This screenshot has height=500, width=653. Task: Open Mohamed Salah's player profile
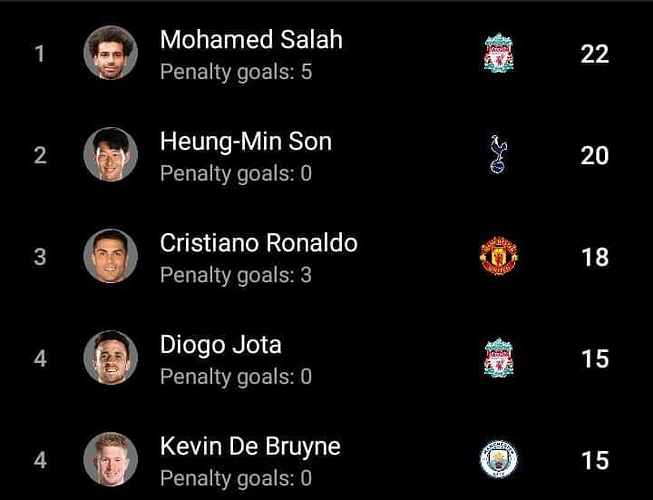point(251,41)
